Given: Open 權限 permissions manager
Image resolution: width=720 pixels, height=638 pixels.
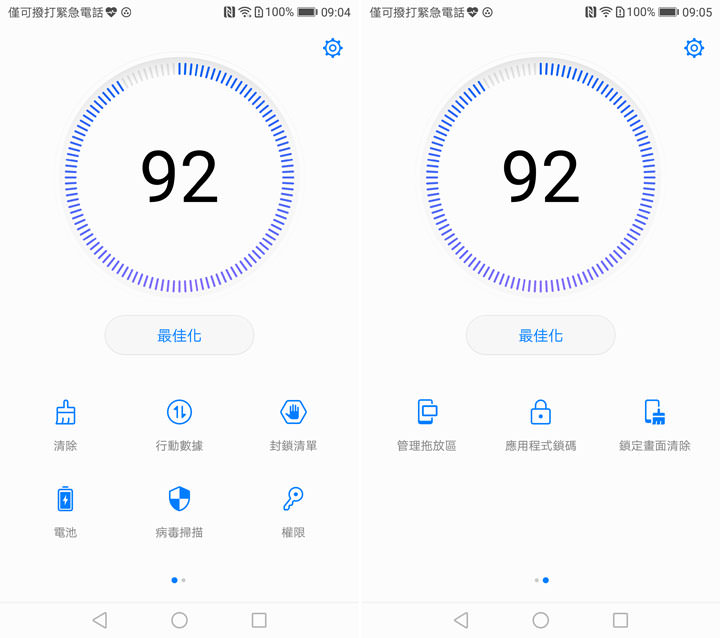Looking at the screenshot, I should 293,499.
